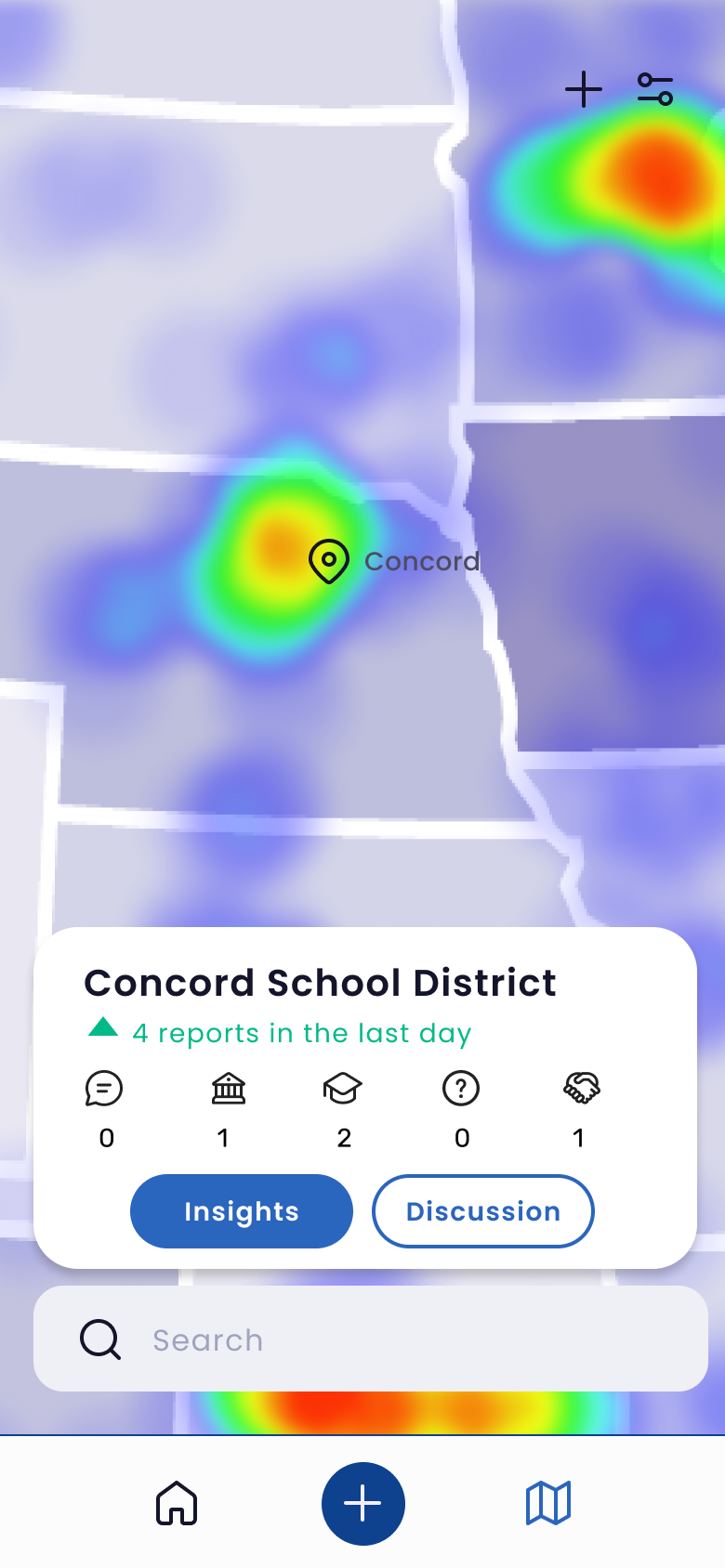Viewport: 725px width, 1568px height.
Task: Select the Concord location pin
Action: 328,561
